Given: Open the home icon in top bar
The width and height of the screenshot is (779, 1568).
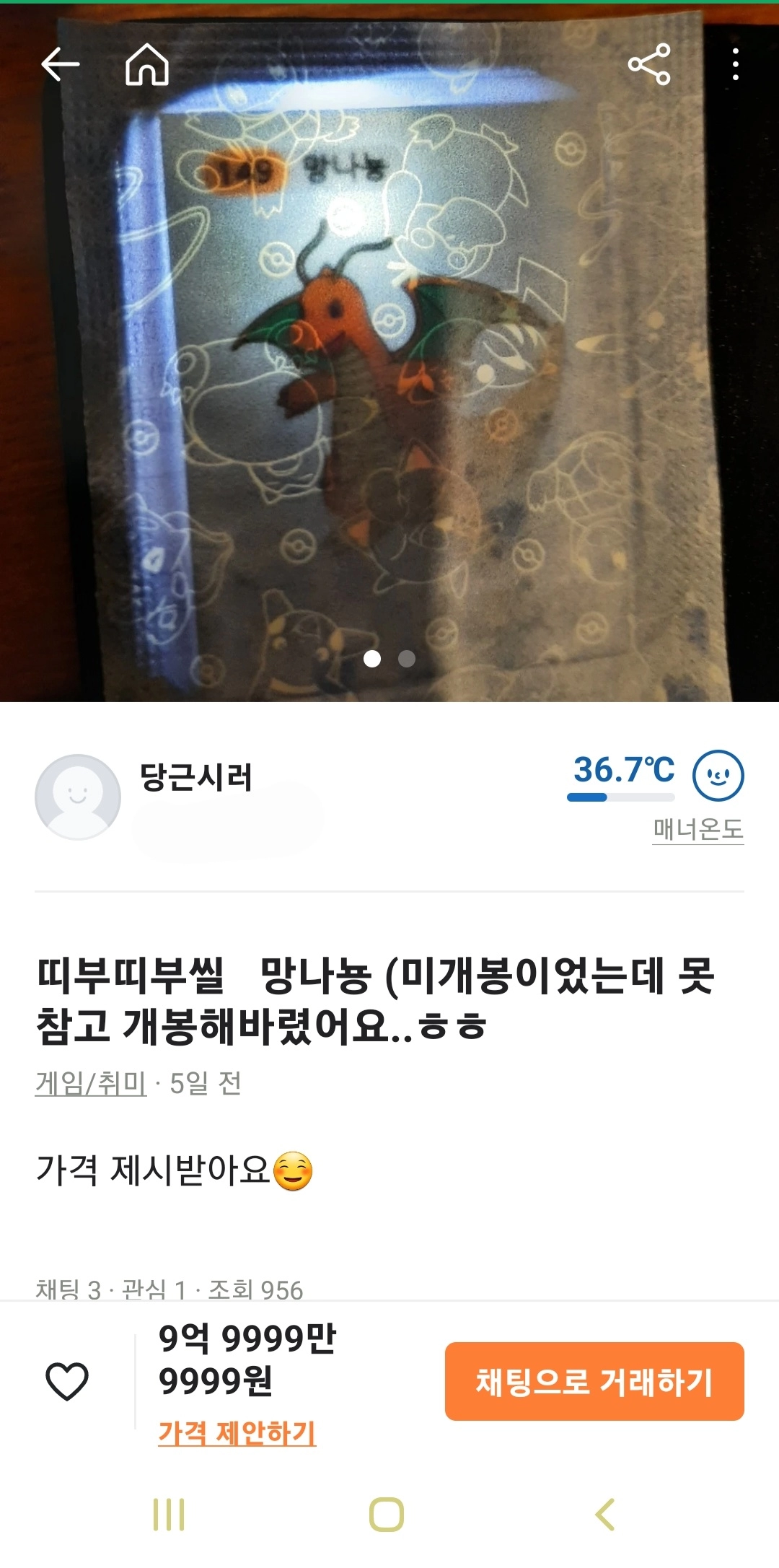Looking at the screenshot, I should pyautogui.click(x=147, y=65).
